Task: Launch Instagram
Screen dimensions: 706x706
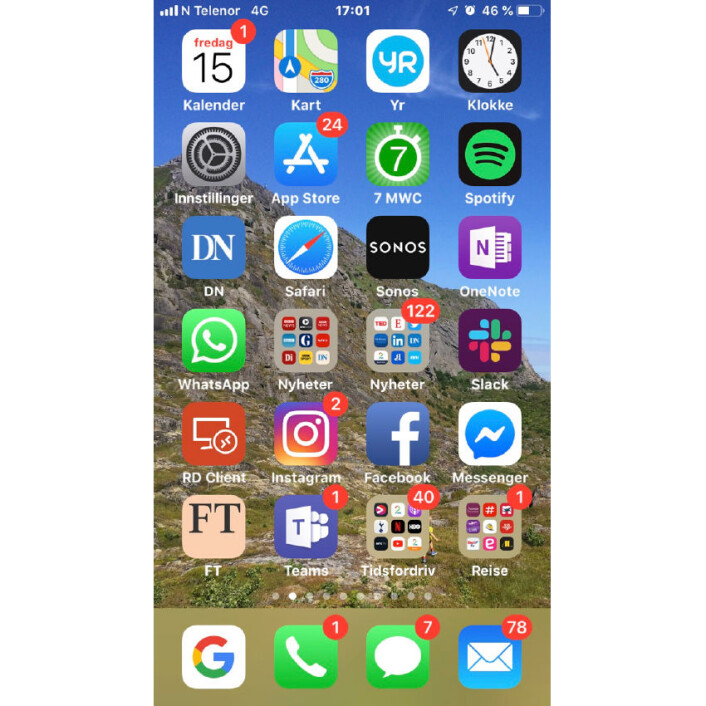Action: pos(306,433)
